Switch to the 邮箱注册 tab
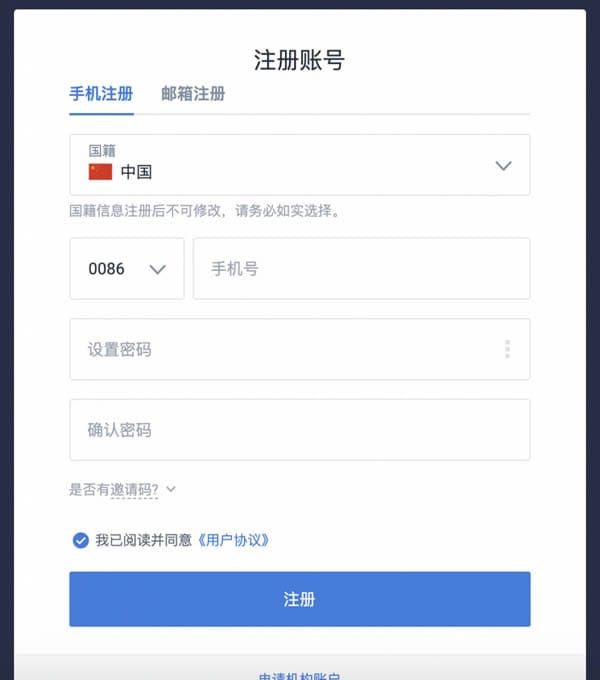 (193, 94)
